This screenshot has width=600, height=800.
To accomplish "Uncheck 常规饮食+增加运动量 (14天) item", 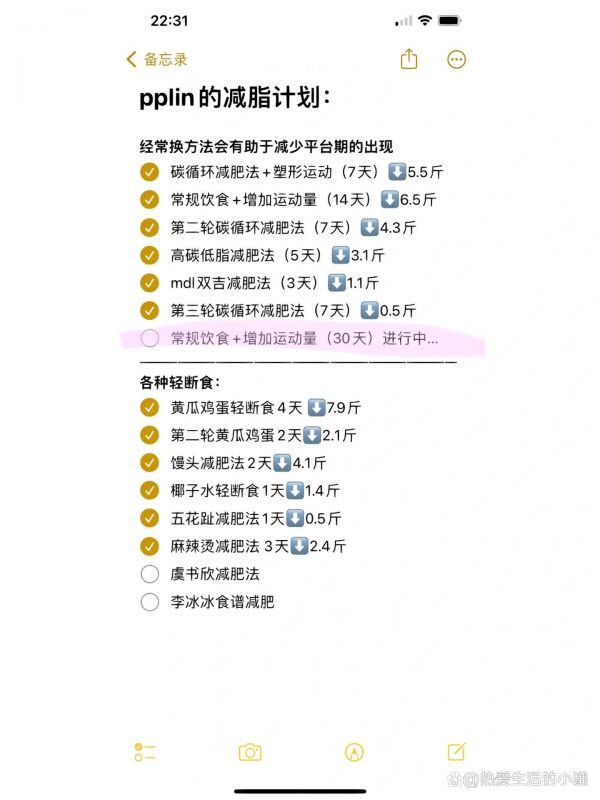I will click(x=150, y=199).
